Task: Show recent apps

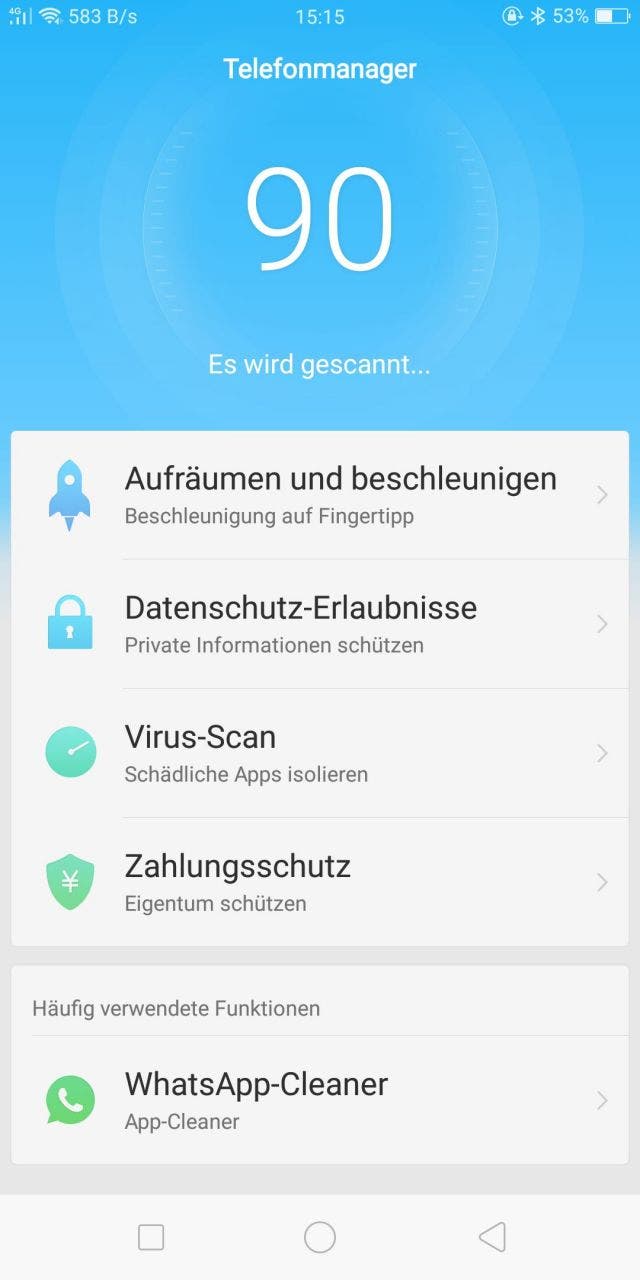Action: pyautogui.click(x=151, y=1237)
